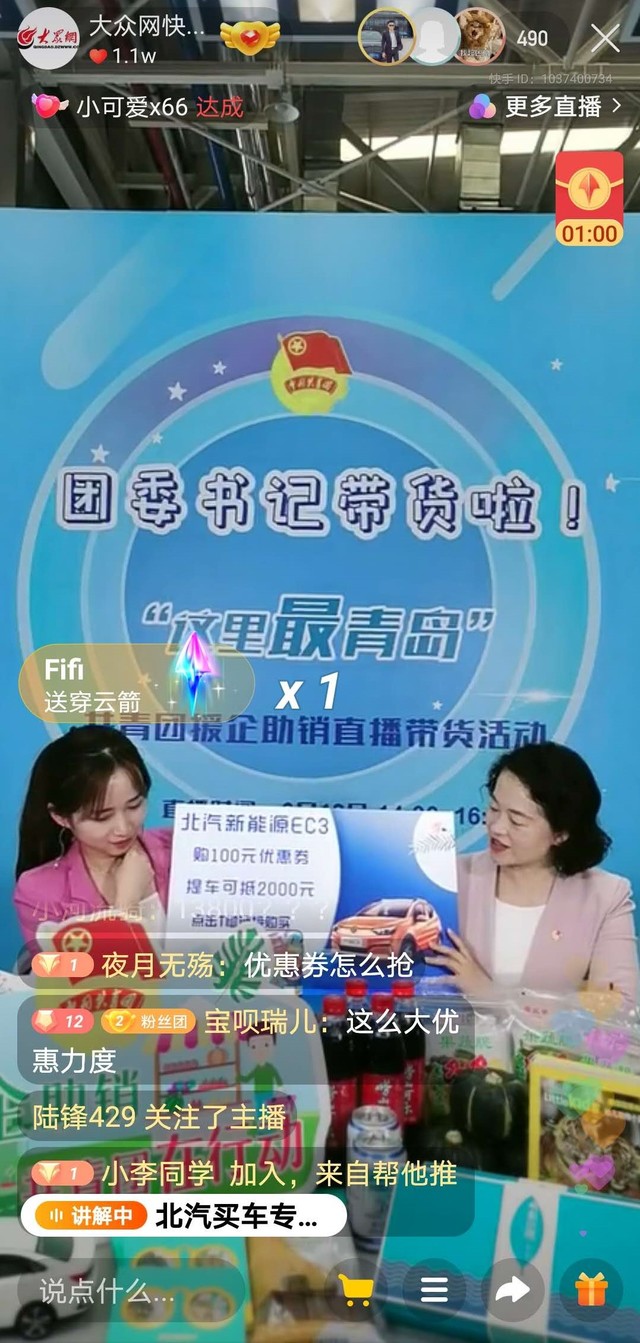Close the live stream
This screenshot has width=640, height=1343.
tap(605, 39)
